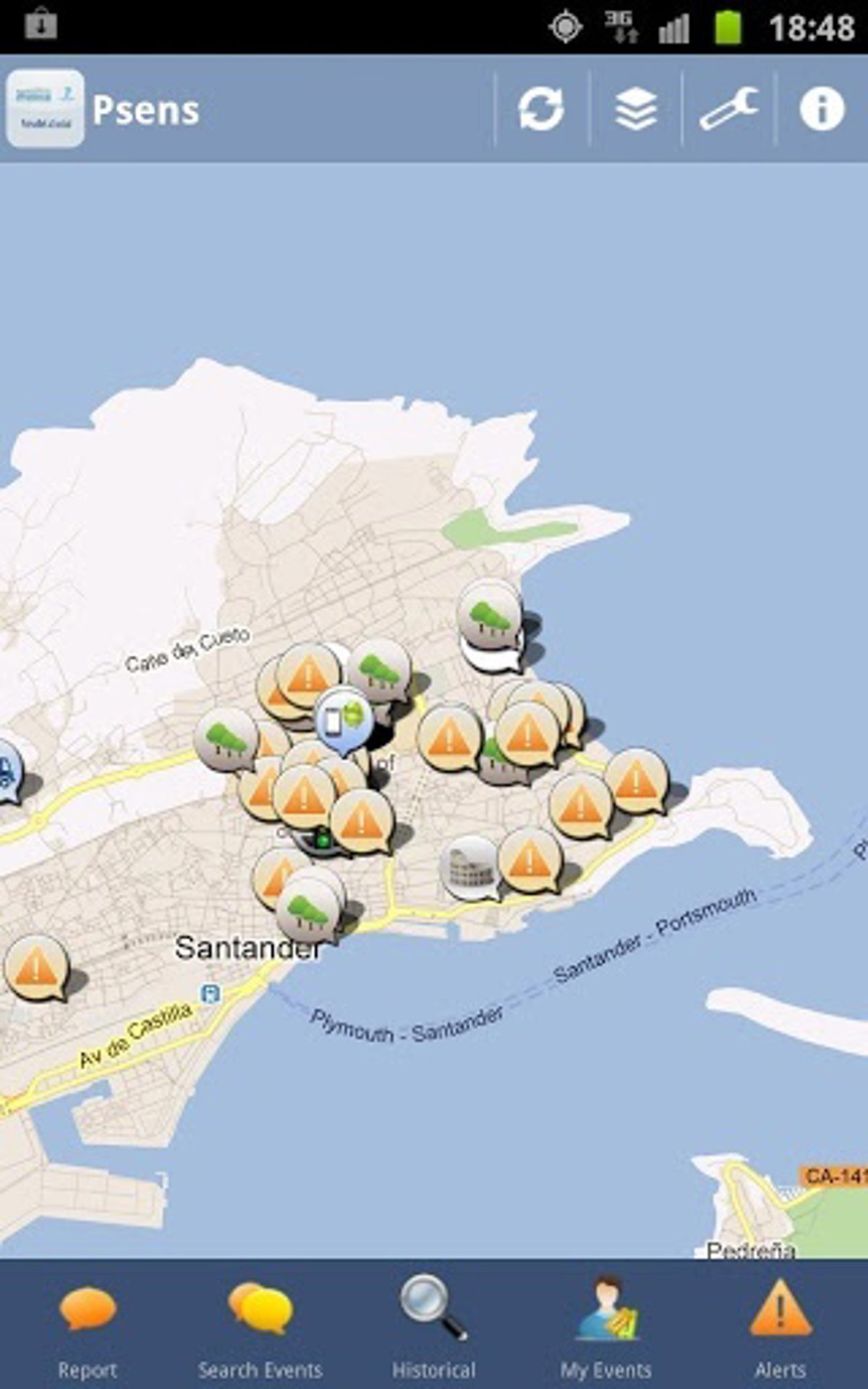
Task: Open the Historical search tab
Action: 434,1325
